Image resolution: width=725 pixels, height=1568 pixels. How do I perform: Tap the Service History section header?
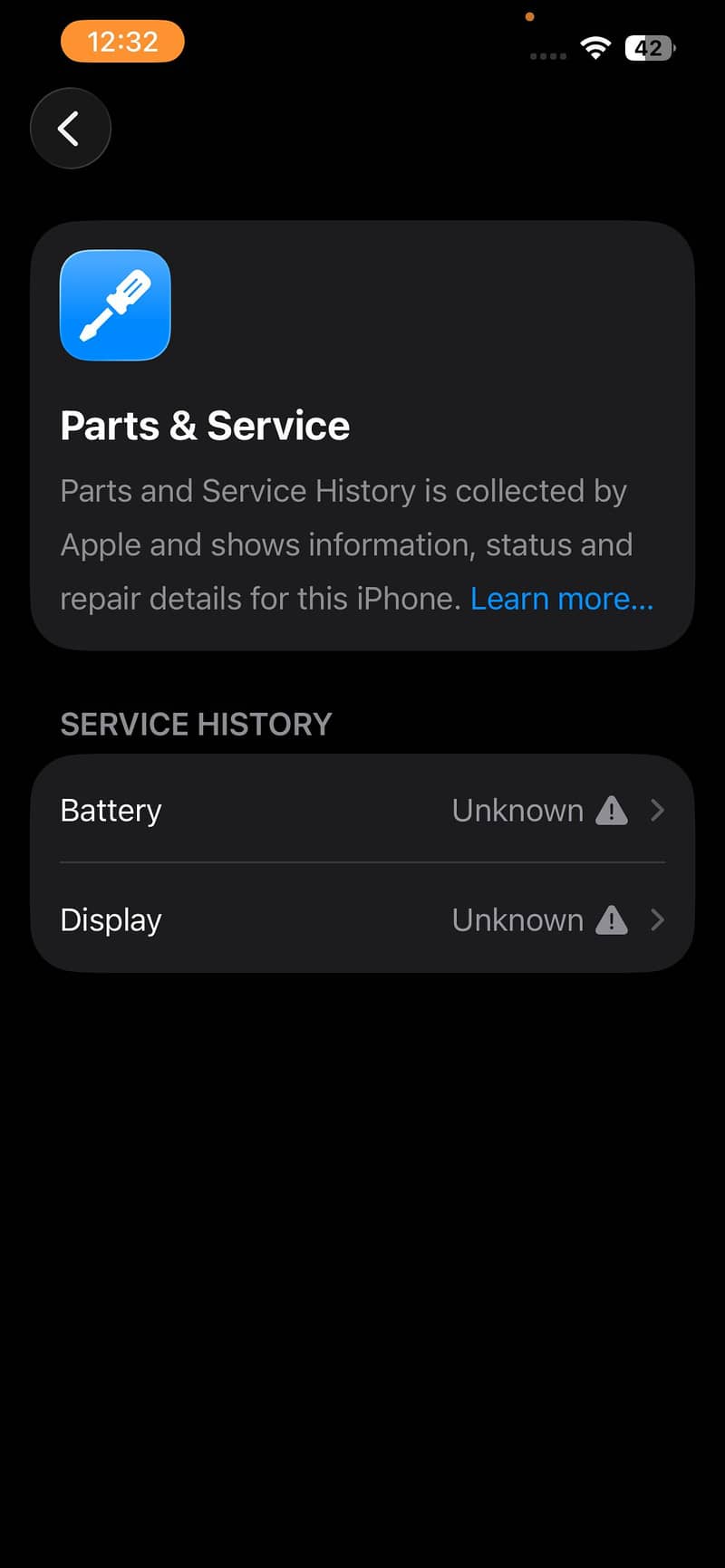pyautogui.click(x=196, y=724)
